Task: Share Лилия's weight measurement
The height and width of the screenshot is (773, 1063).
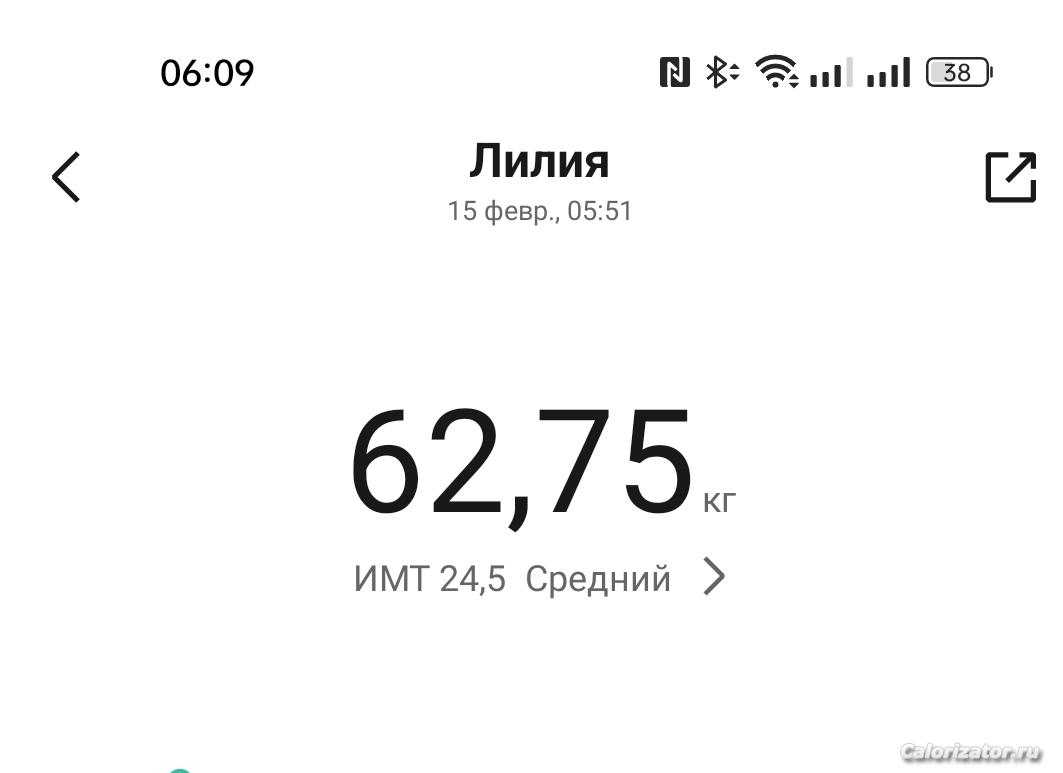Action: coord(1010,177)
